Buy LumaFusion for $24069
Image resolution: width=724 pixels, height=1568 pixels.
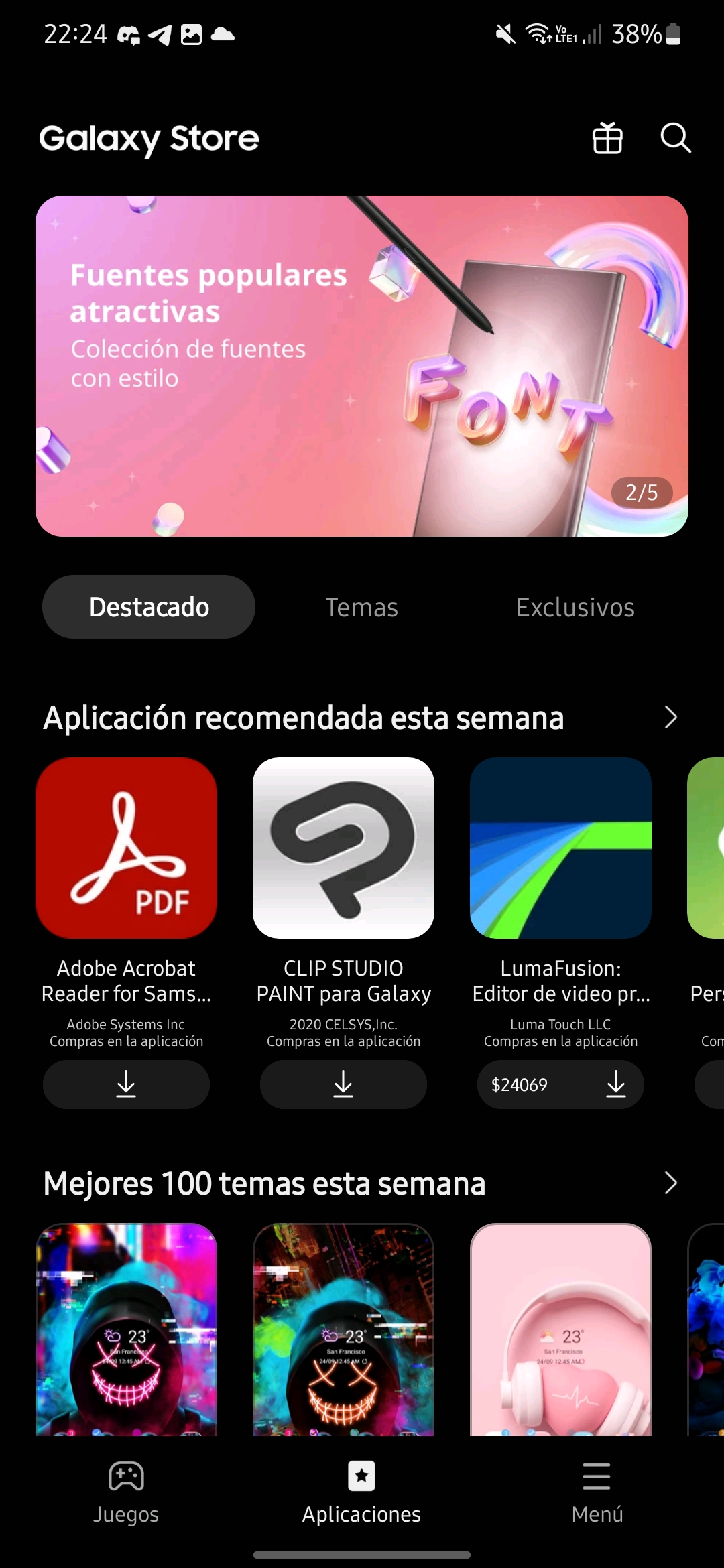click(560, 1084)
